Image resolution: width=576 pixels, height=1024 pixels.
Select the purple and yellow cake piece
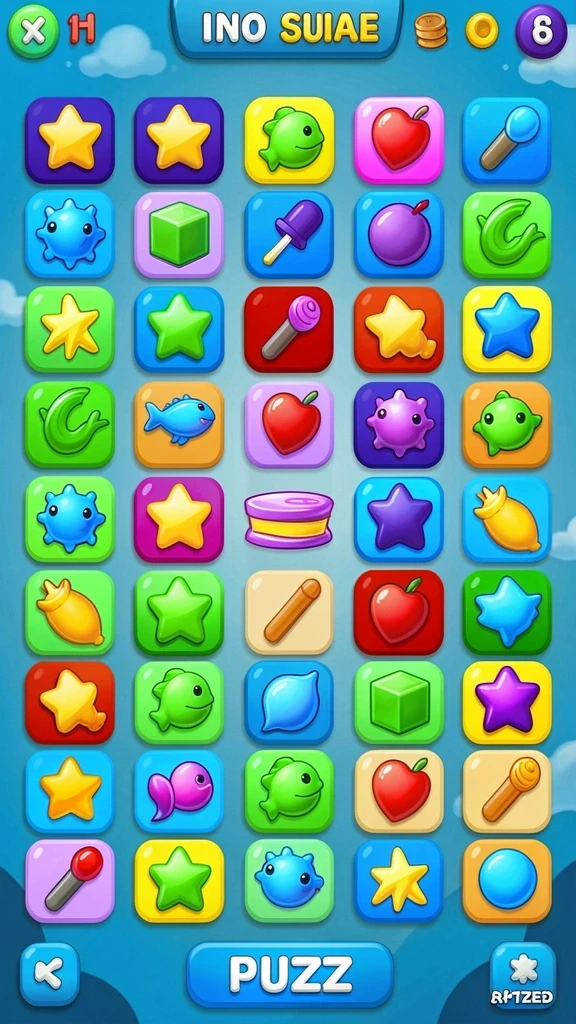pos(289,520)
